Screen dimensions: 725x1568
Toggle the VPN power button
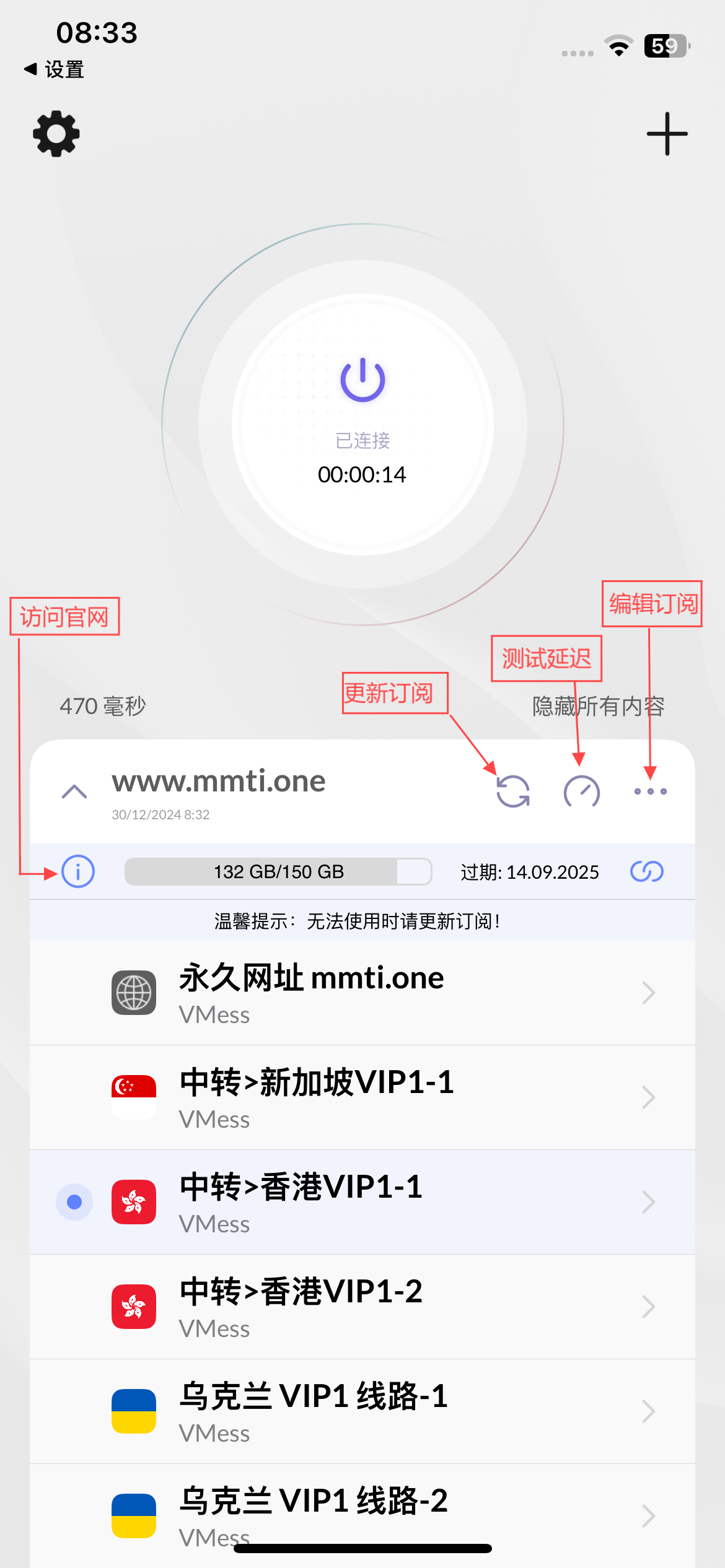pyautogui.click(x=362, y=380)
